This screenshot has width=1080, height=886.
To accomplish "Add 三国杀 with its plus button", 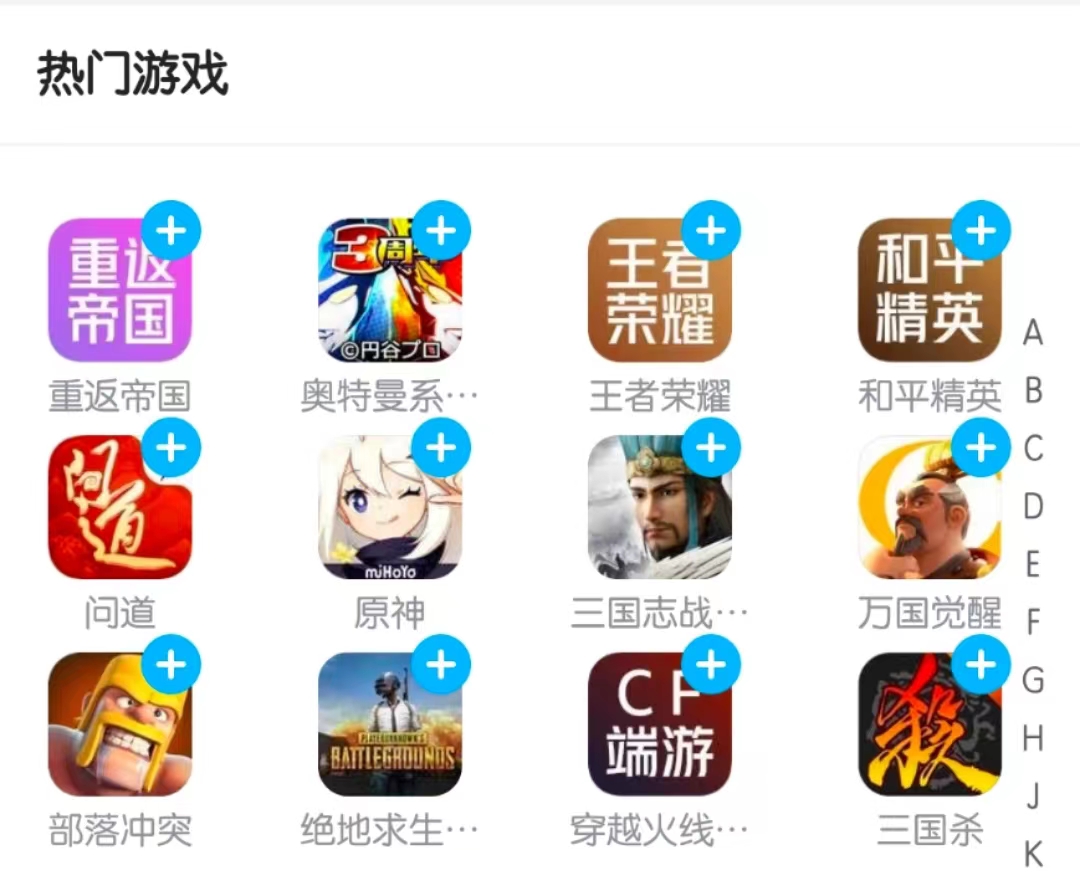I will (981, 665).
